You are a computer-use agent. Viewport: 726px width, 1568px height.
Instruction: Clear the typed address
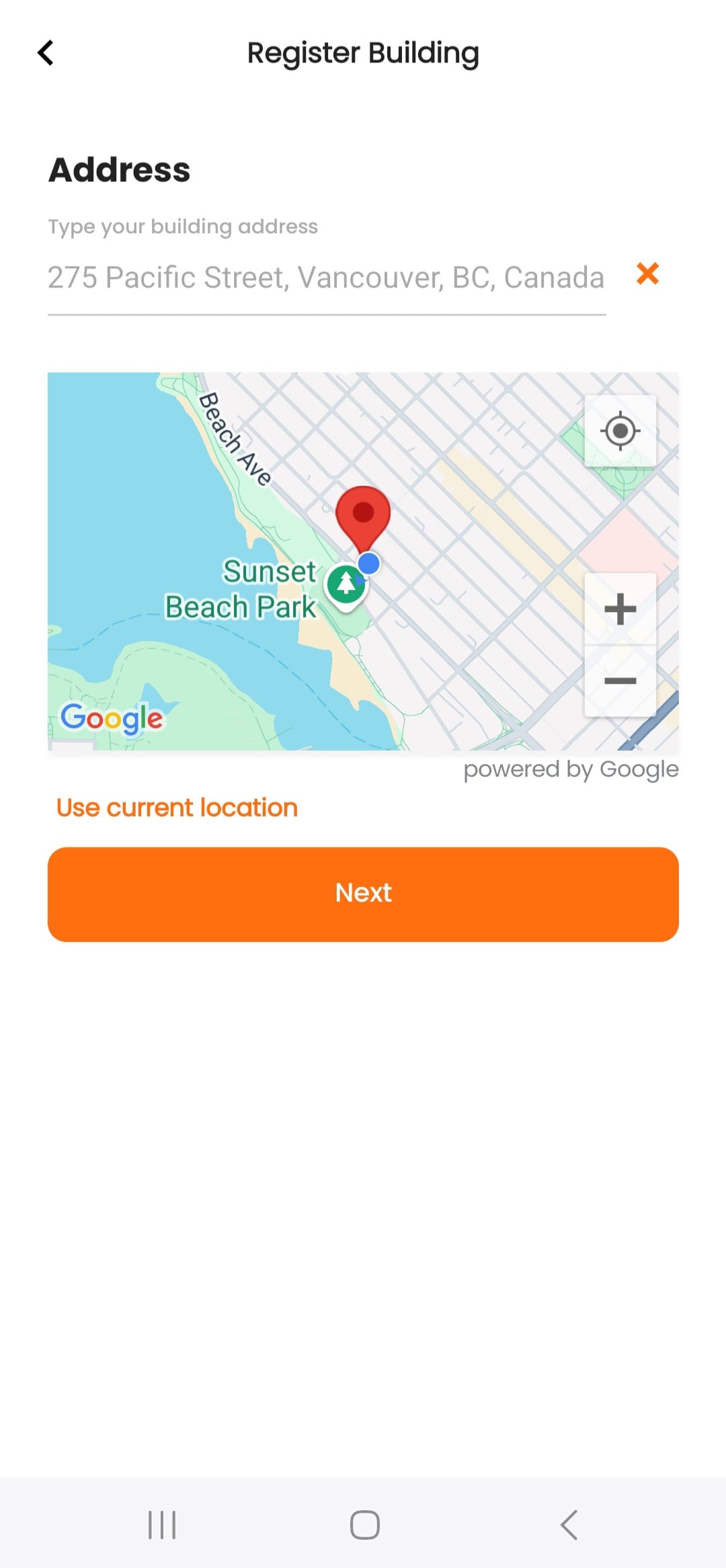pyautogui.click(x=647, y=274)
